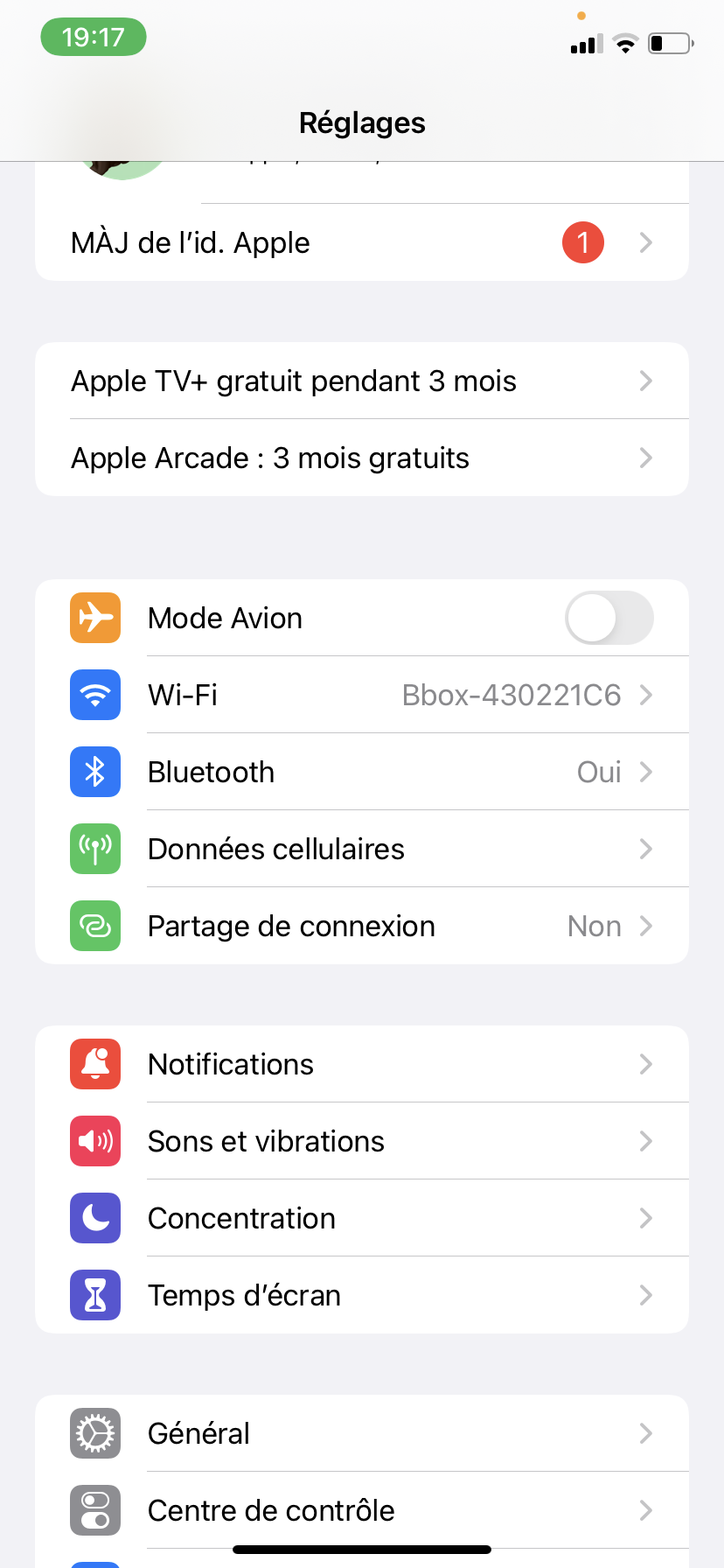
Task: Open Général settings
Action: 362,1433
